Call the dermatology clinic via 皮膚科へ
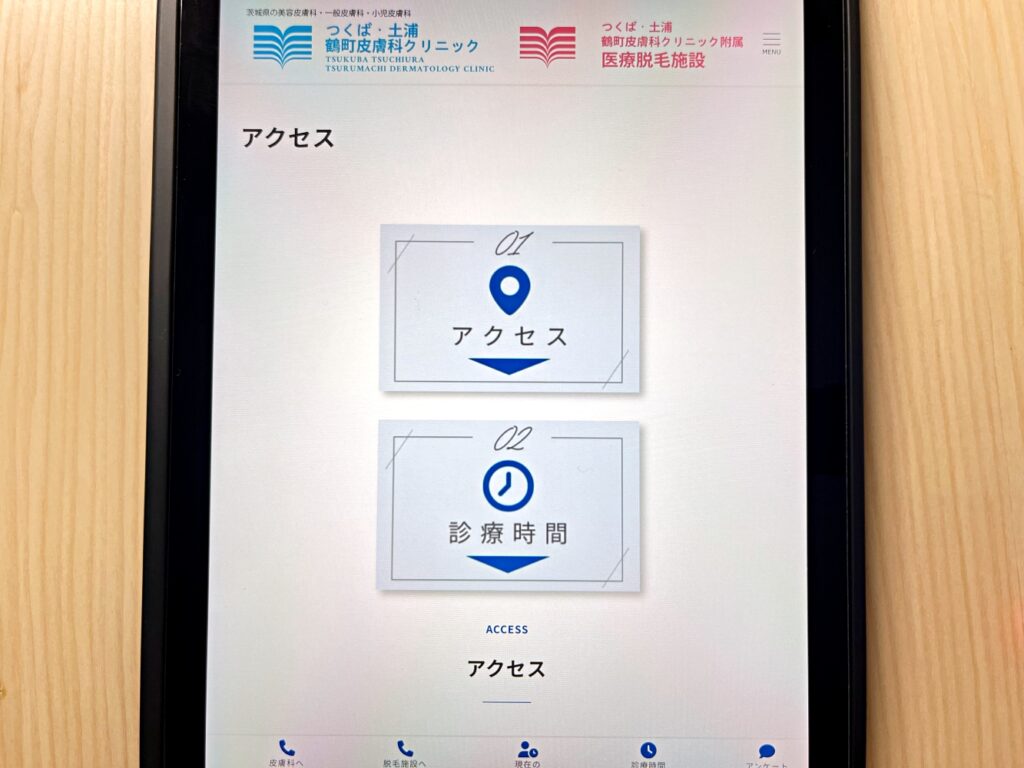1024x768 pixels. (287, 753)
